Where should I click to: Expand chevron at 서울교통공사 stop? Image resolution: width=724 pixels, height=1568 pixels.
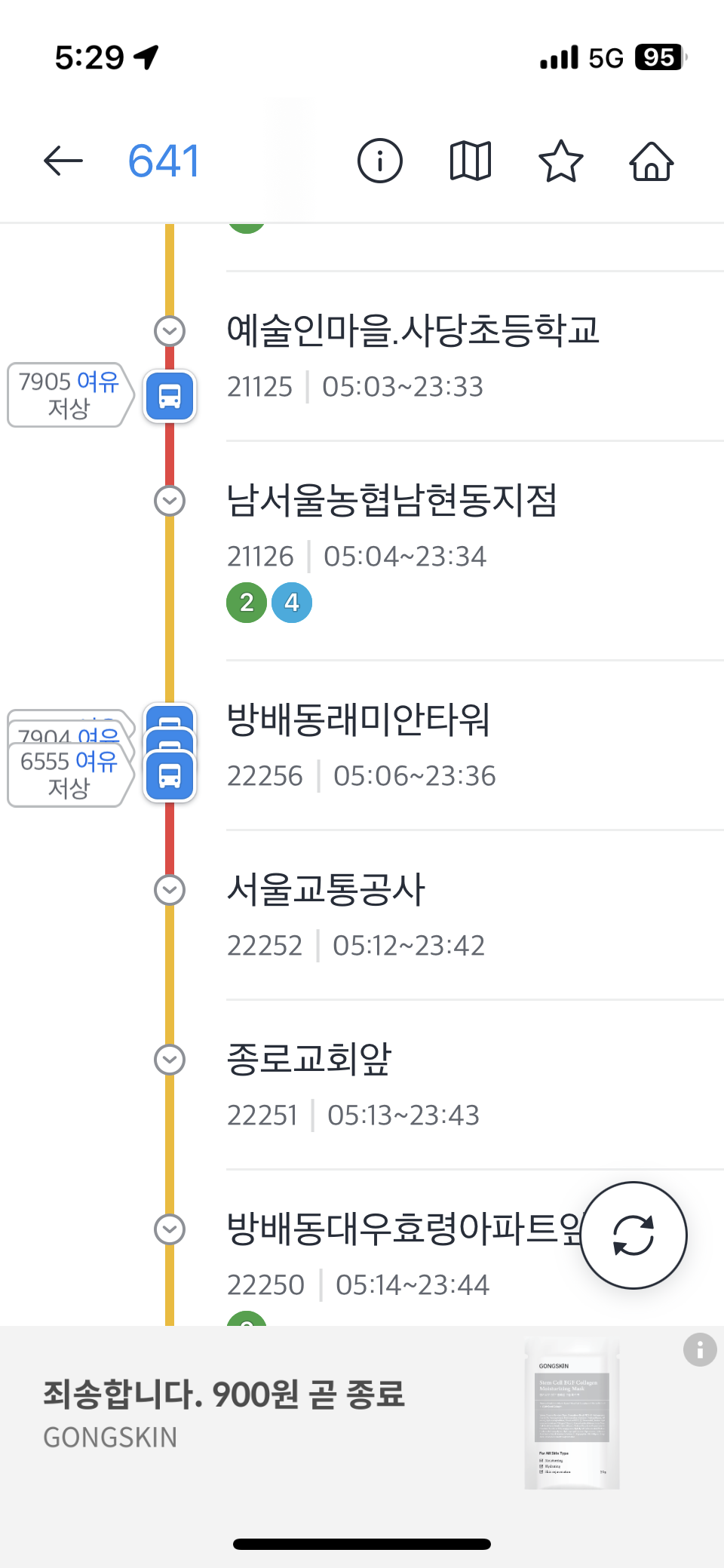[170, 890]
